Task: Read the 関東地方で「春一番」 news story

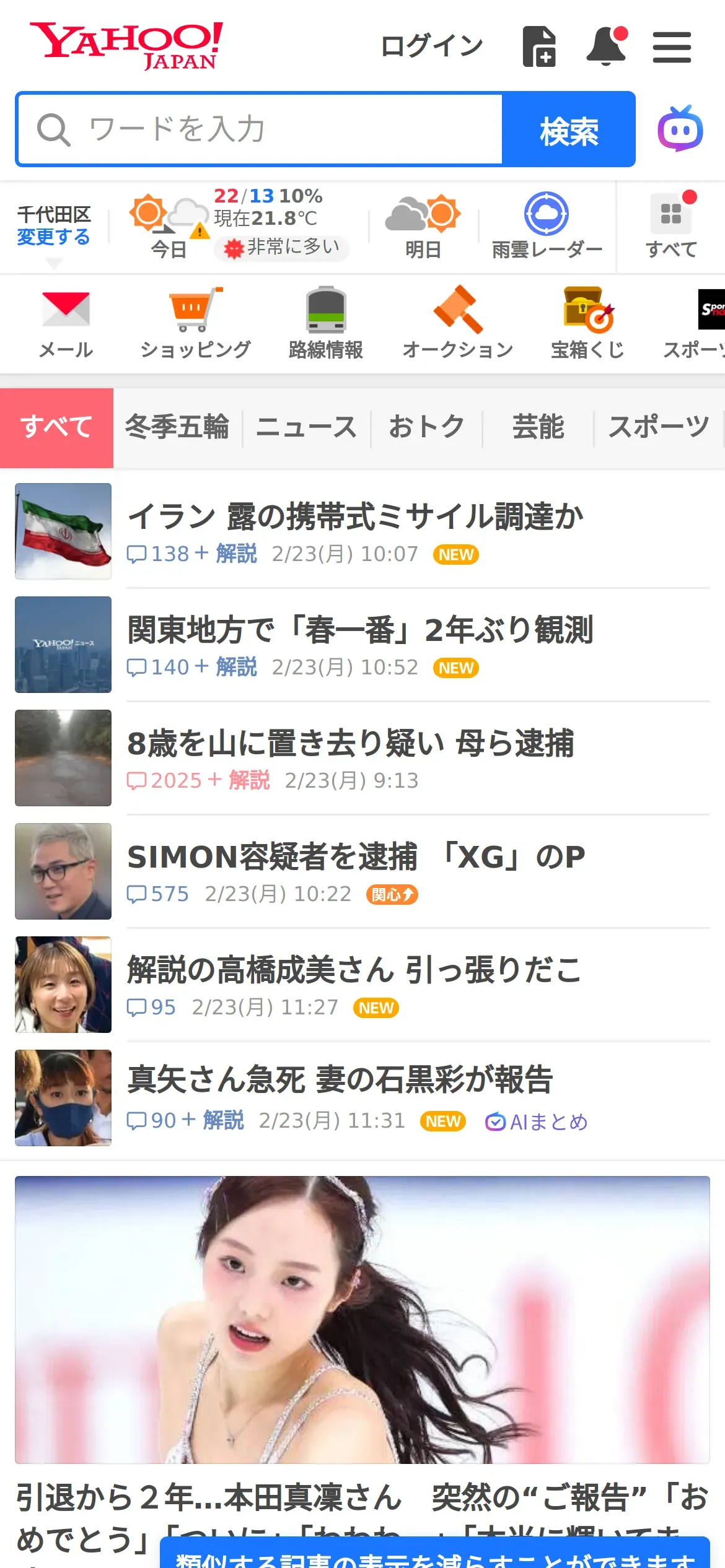Action: (x=359, y=630)
